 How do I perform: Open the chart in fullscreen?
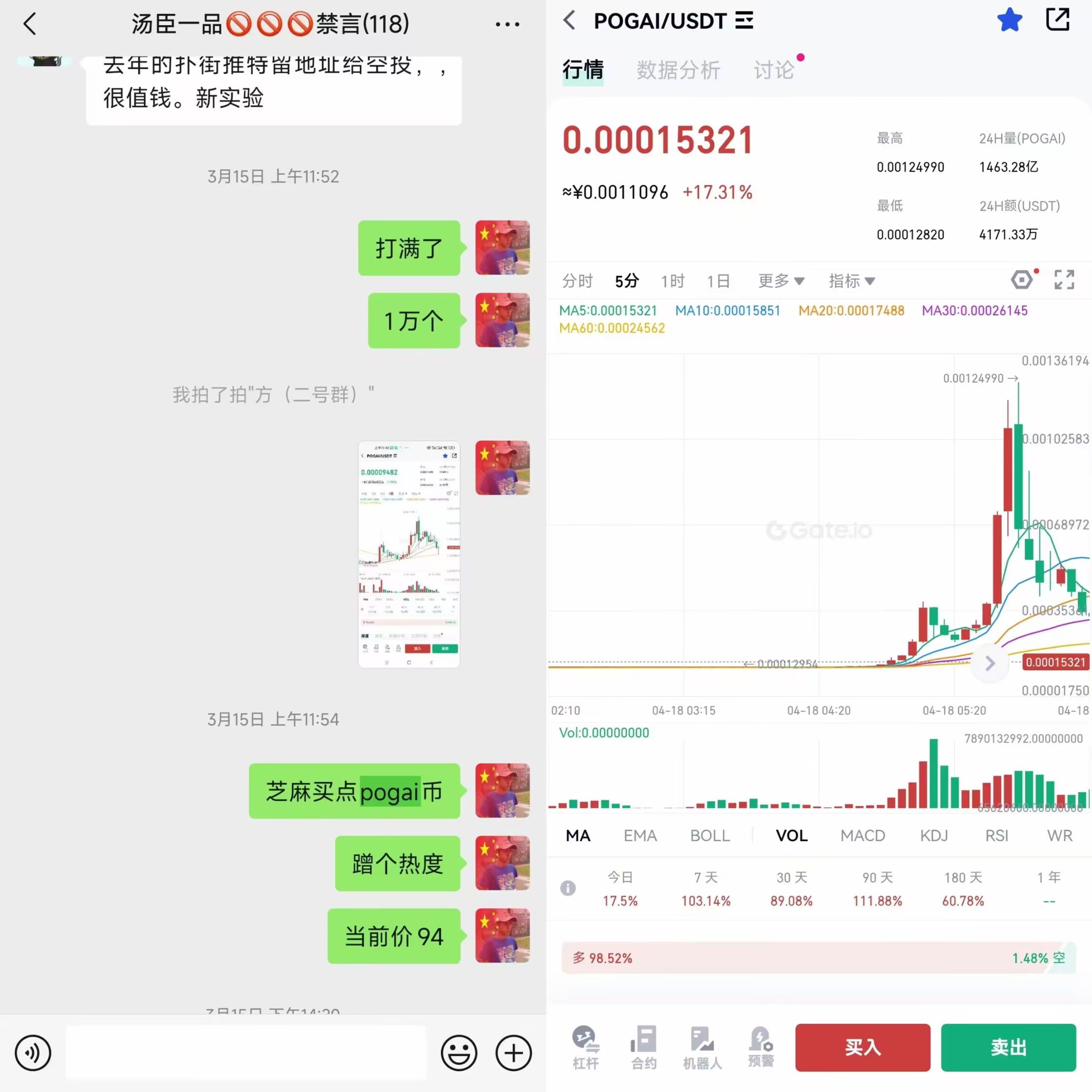pos(1064,280)
